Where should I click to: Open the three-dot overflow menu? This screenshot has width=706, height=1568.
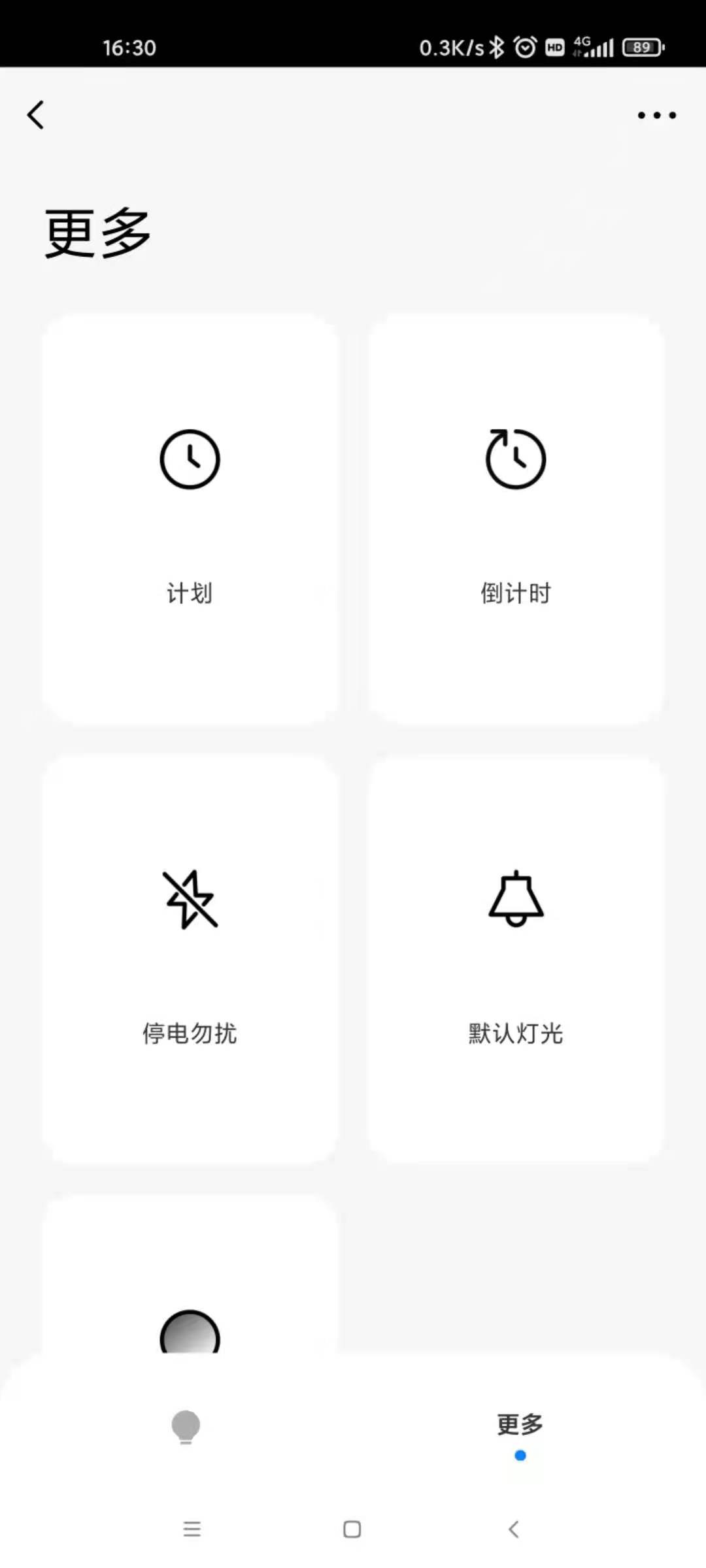click(656, 116)
